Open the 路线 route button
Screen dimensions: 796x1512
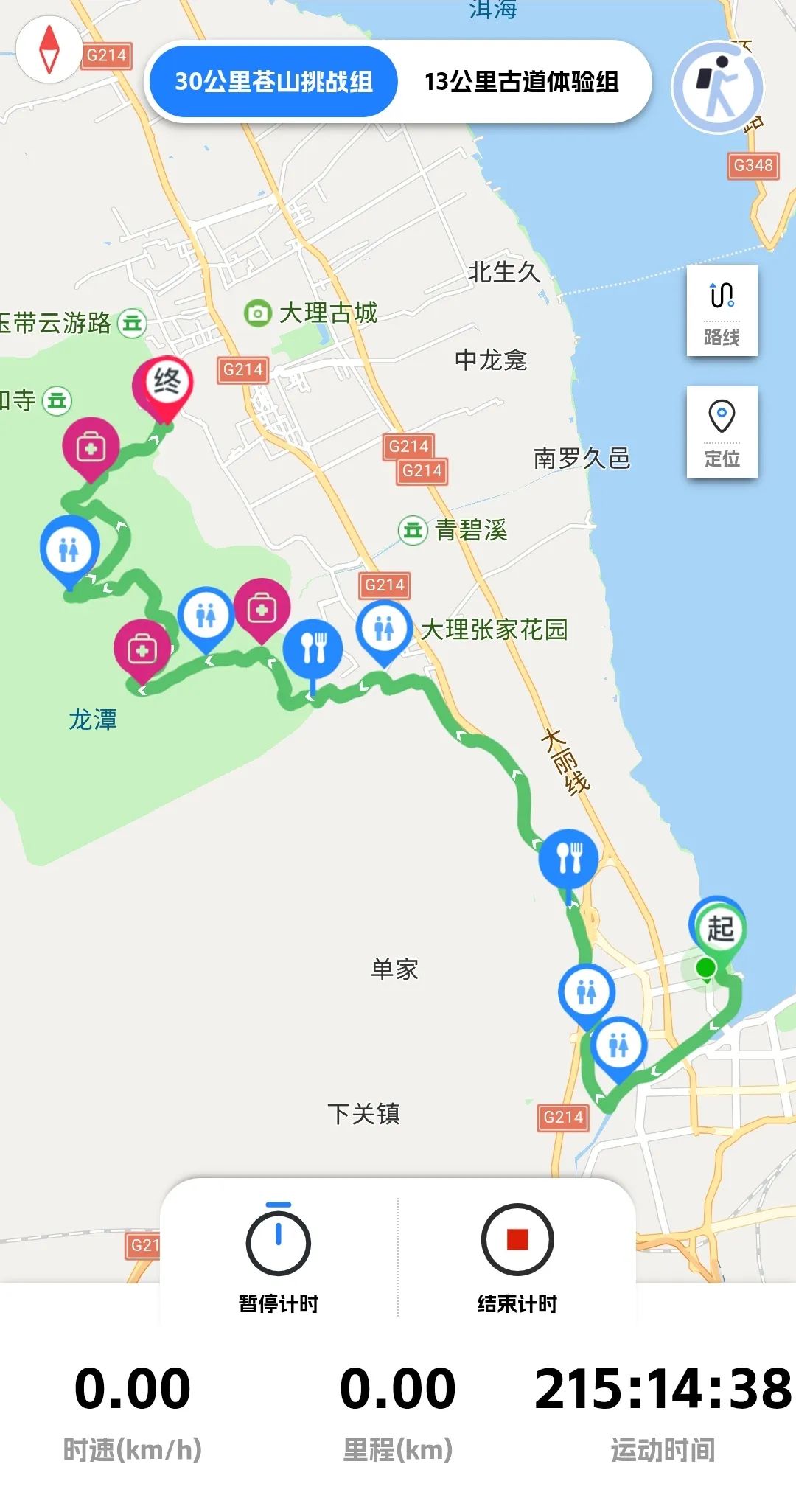point(722,310)
